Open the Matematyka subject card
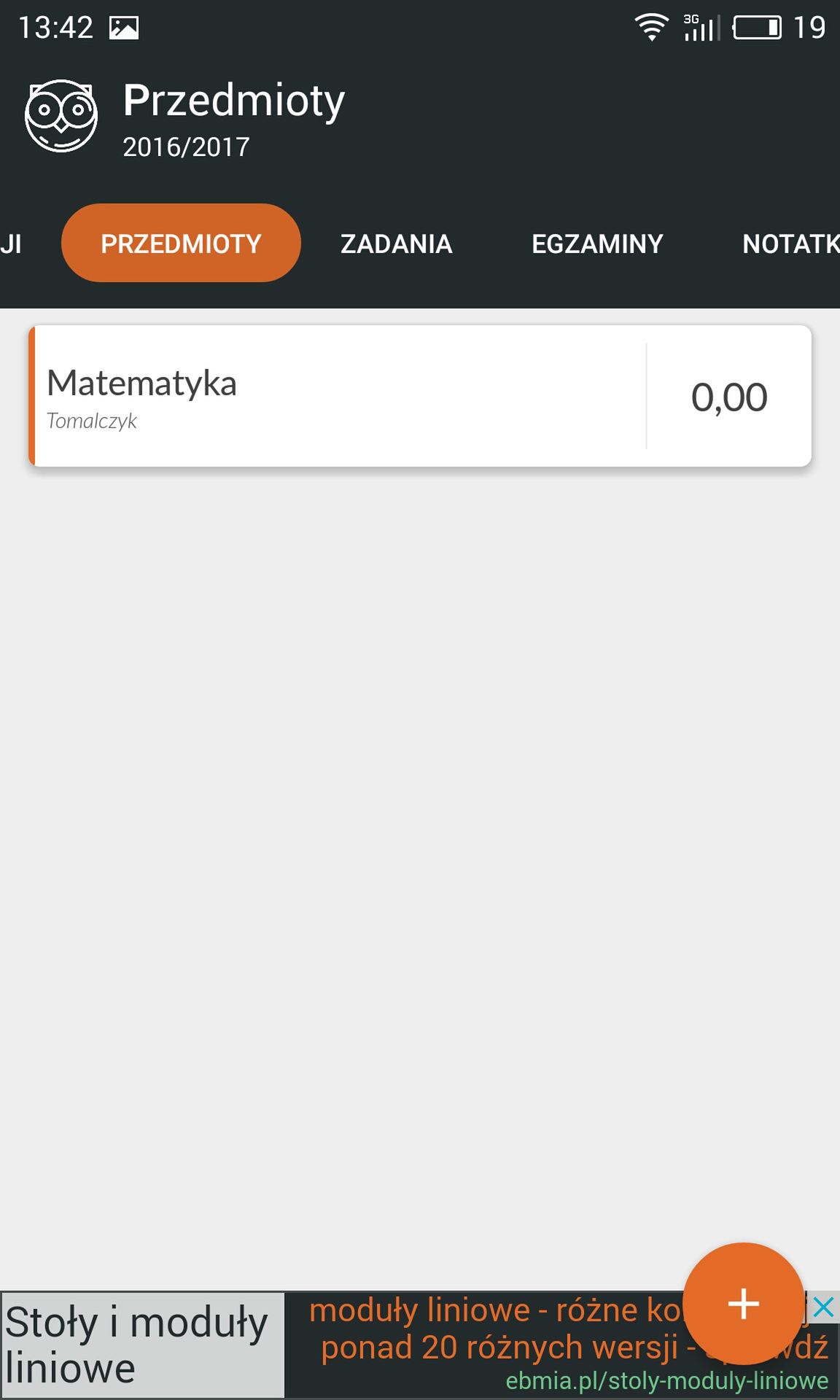This screenshot has width=840, height=1400. 420,396
